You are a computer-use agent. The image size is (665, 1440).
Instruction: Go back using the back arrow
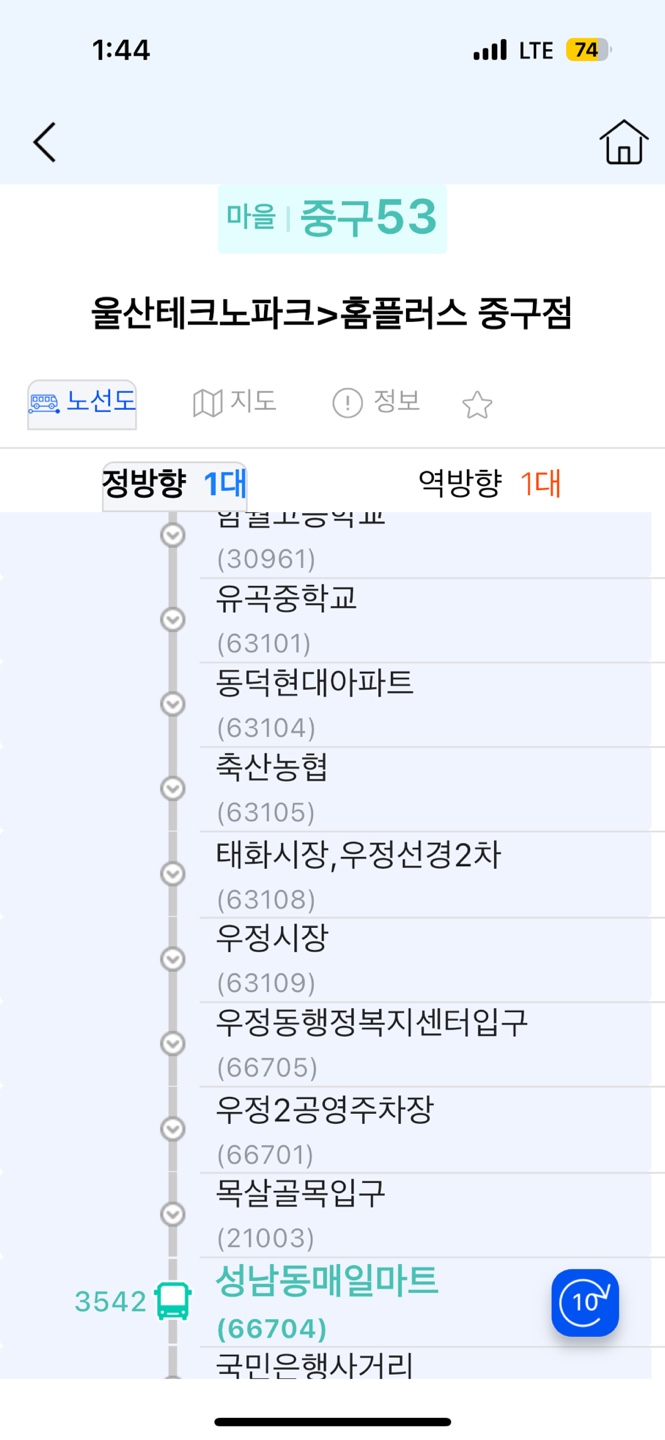click(45, 142)
